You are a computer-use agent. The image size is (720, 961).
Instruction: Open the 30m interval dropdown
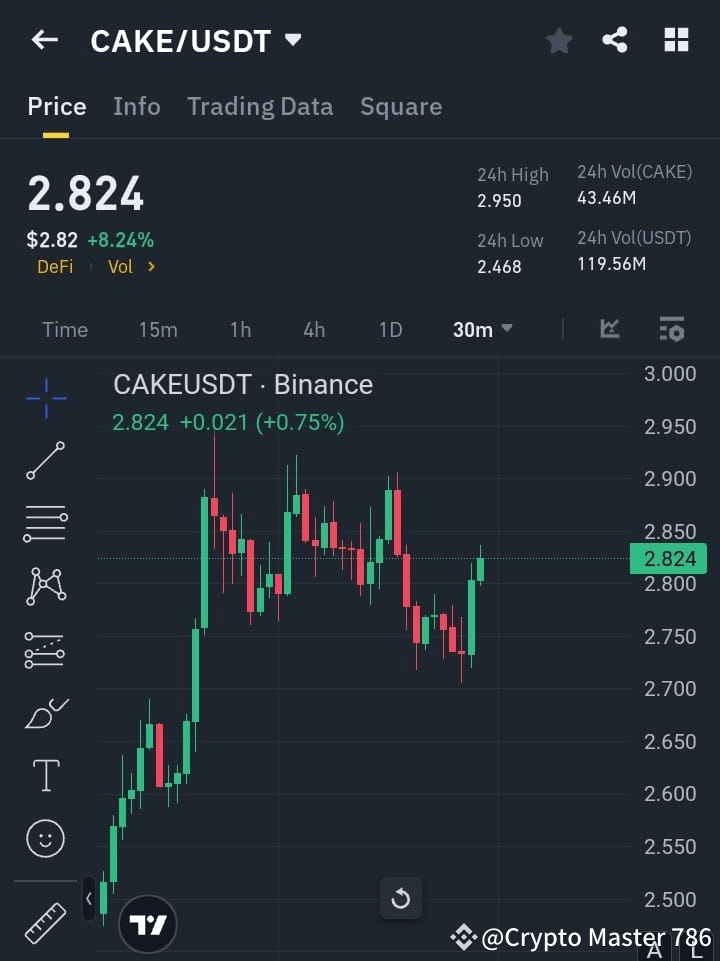pos(482,329)
